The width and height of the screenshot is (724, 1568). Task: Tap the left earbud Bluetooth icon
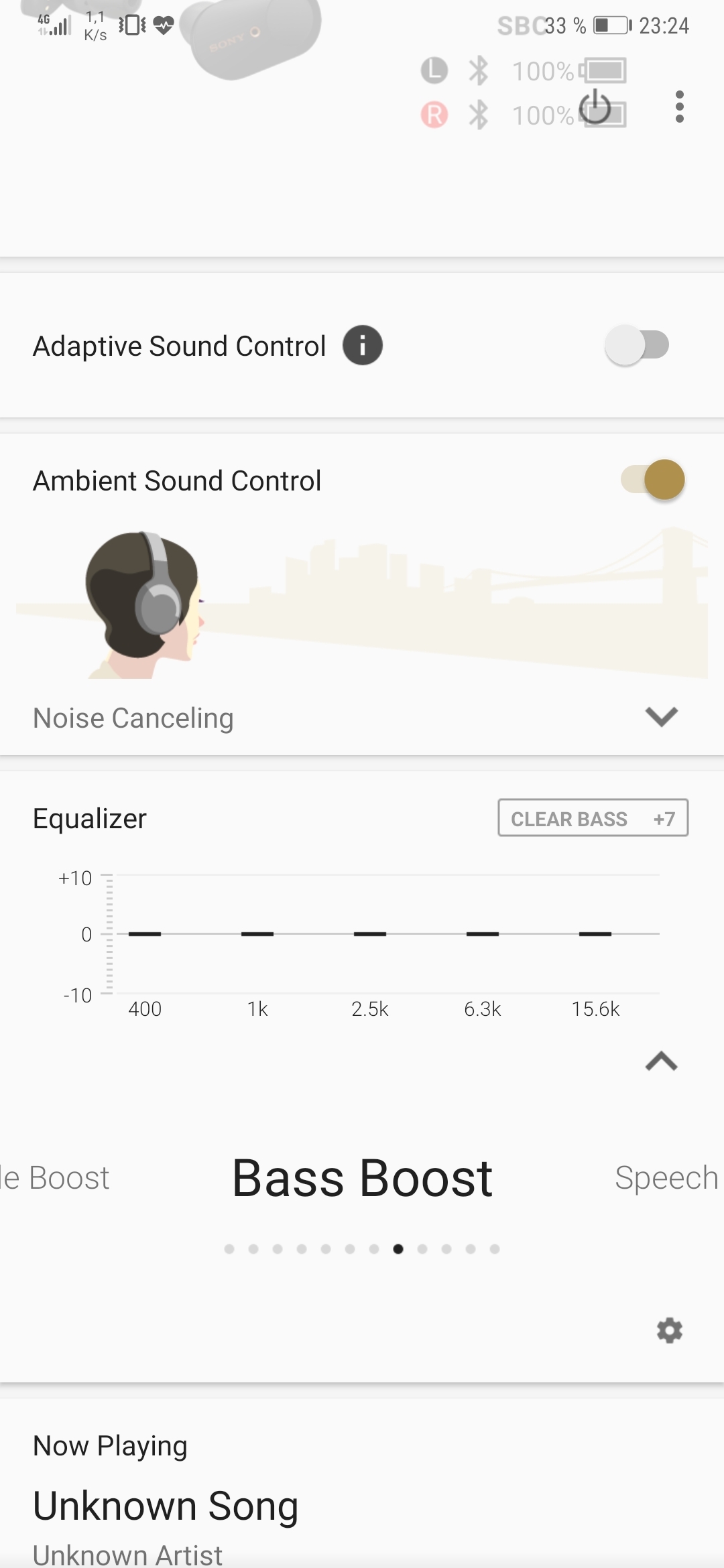pos(479,70)
